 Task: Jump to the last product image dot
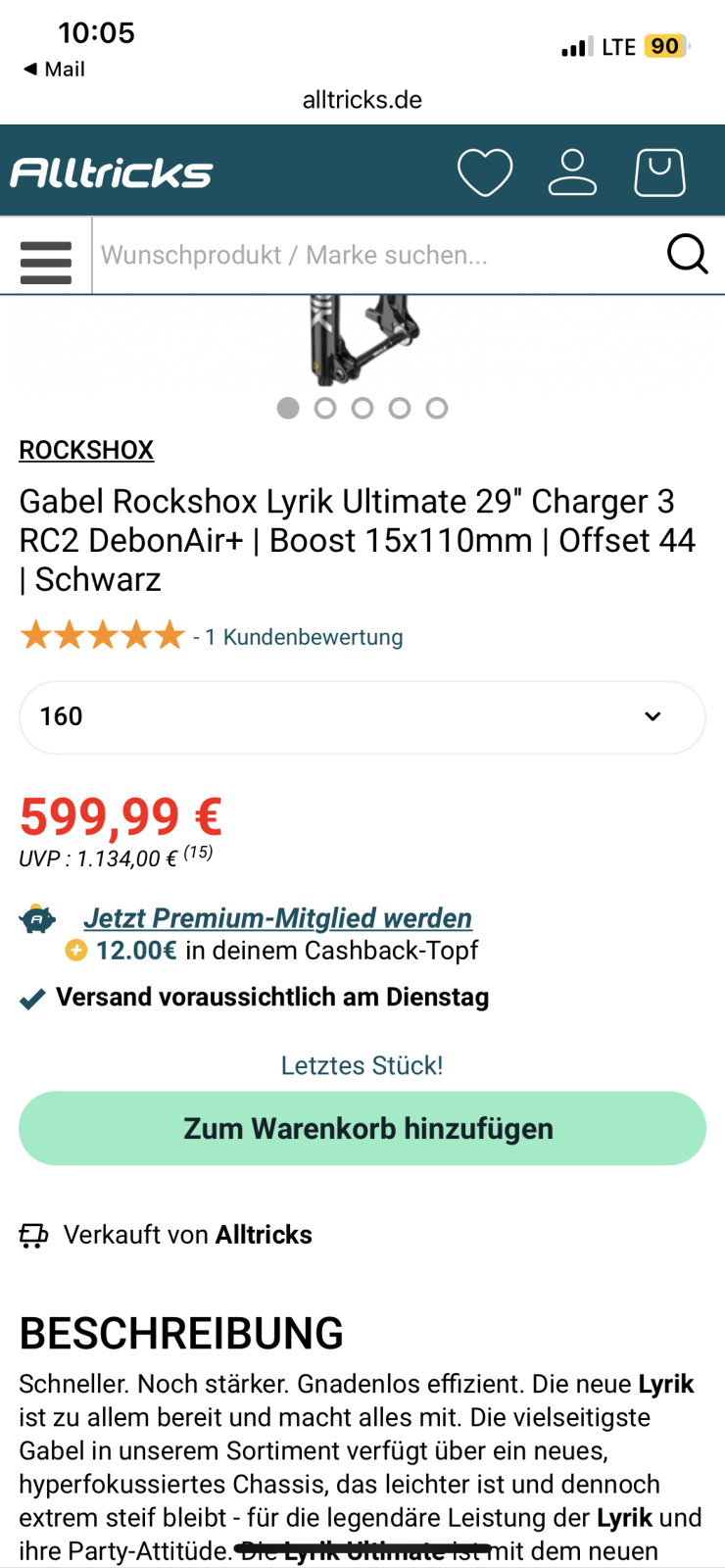(437, 408)
